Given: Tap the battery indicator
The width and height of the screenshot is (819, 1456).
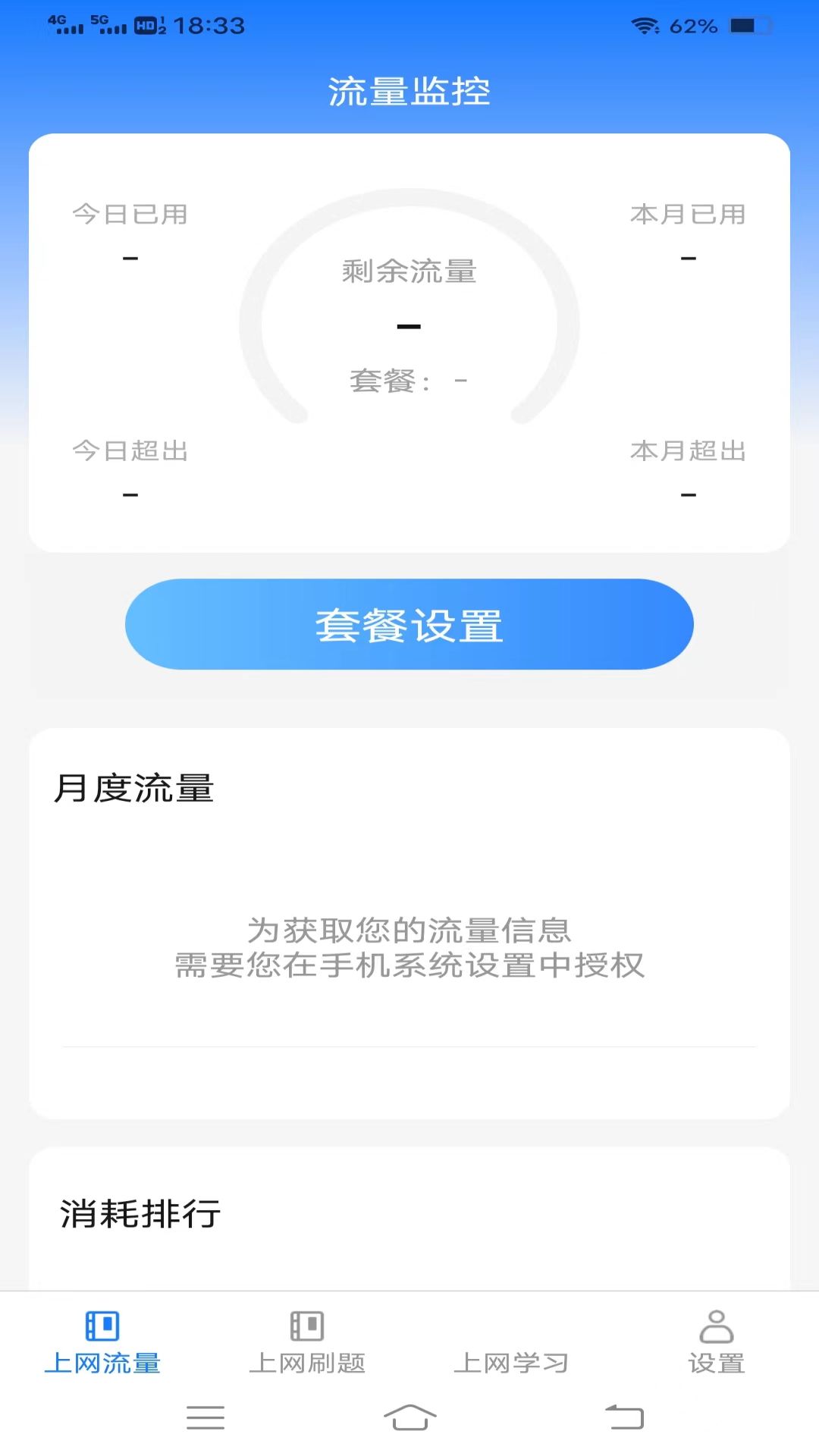Looking at the screenshot, I should [747, 25].
